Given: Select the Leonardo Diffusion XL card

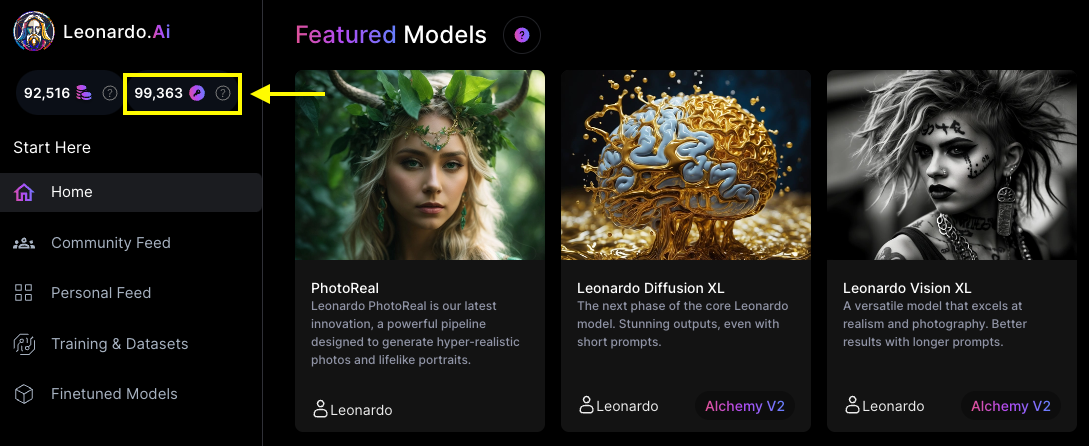Looking at the screenshot, I should pos(685,250).
